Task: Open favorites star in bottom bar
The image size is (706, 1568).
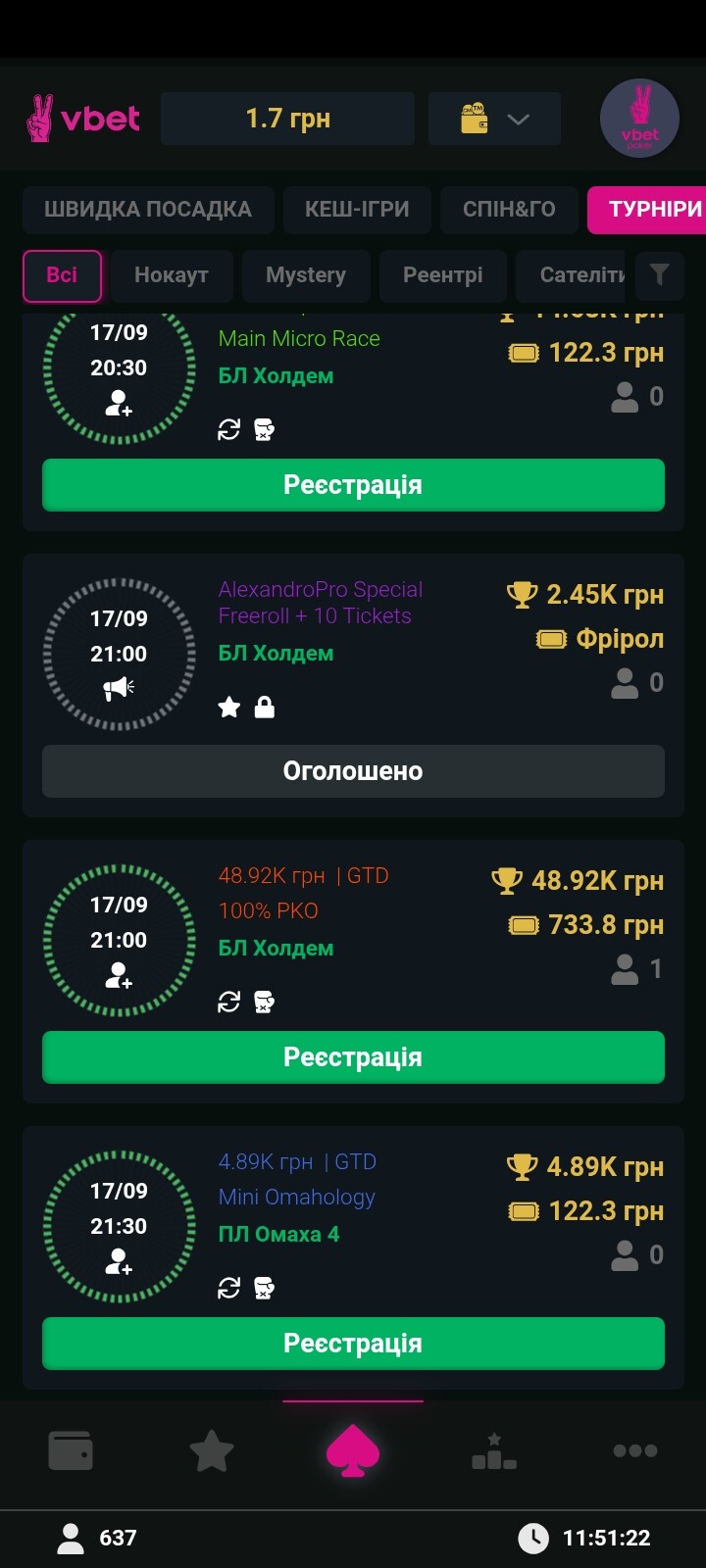Action: [212, 1450]
